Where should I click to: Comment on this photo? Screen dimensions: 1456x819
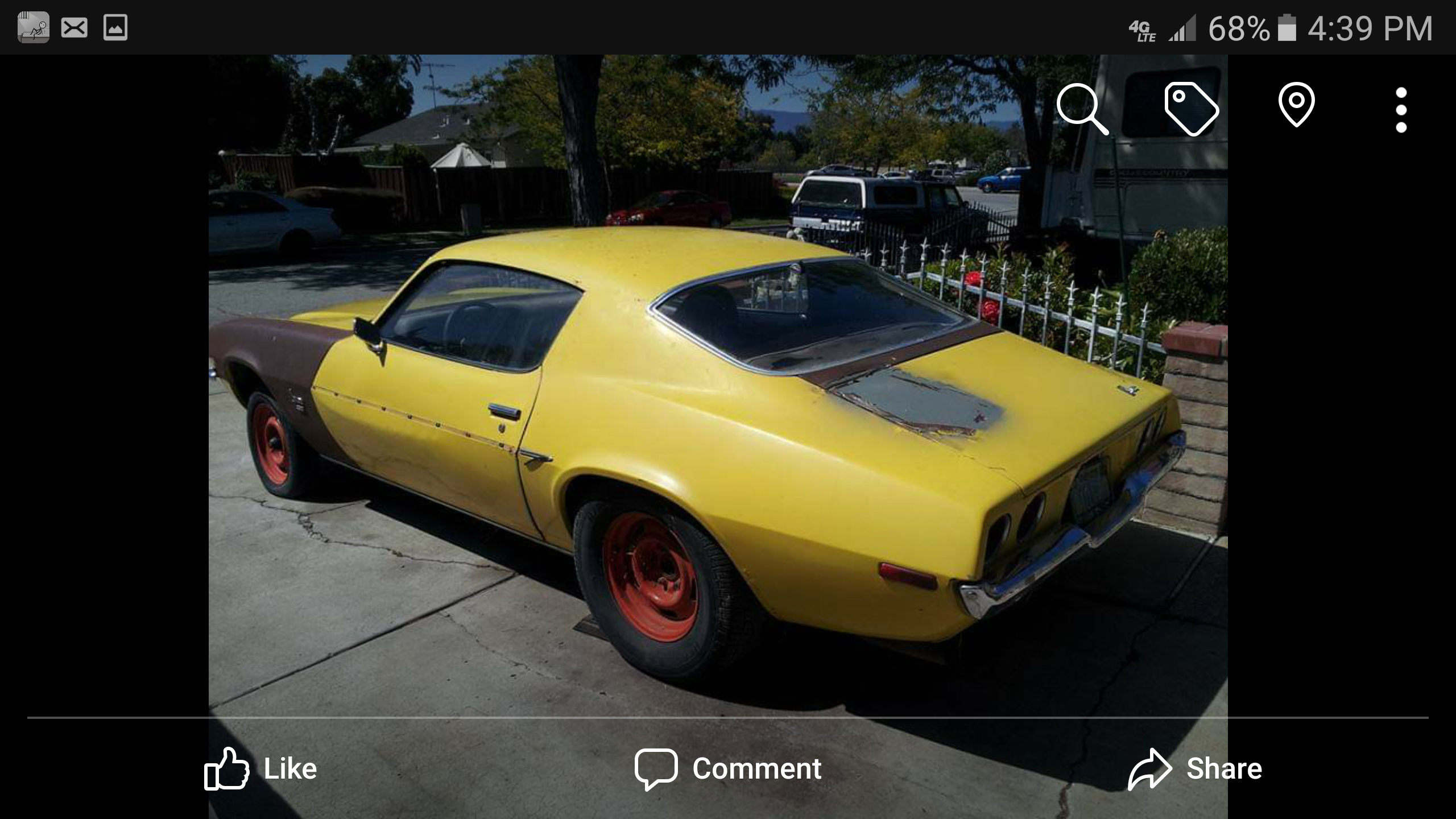pos(728,769)
